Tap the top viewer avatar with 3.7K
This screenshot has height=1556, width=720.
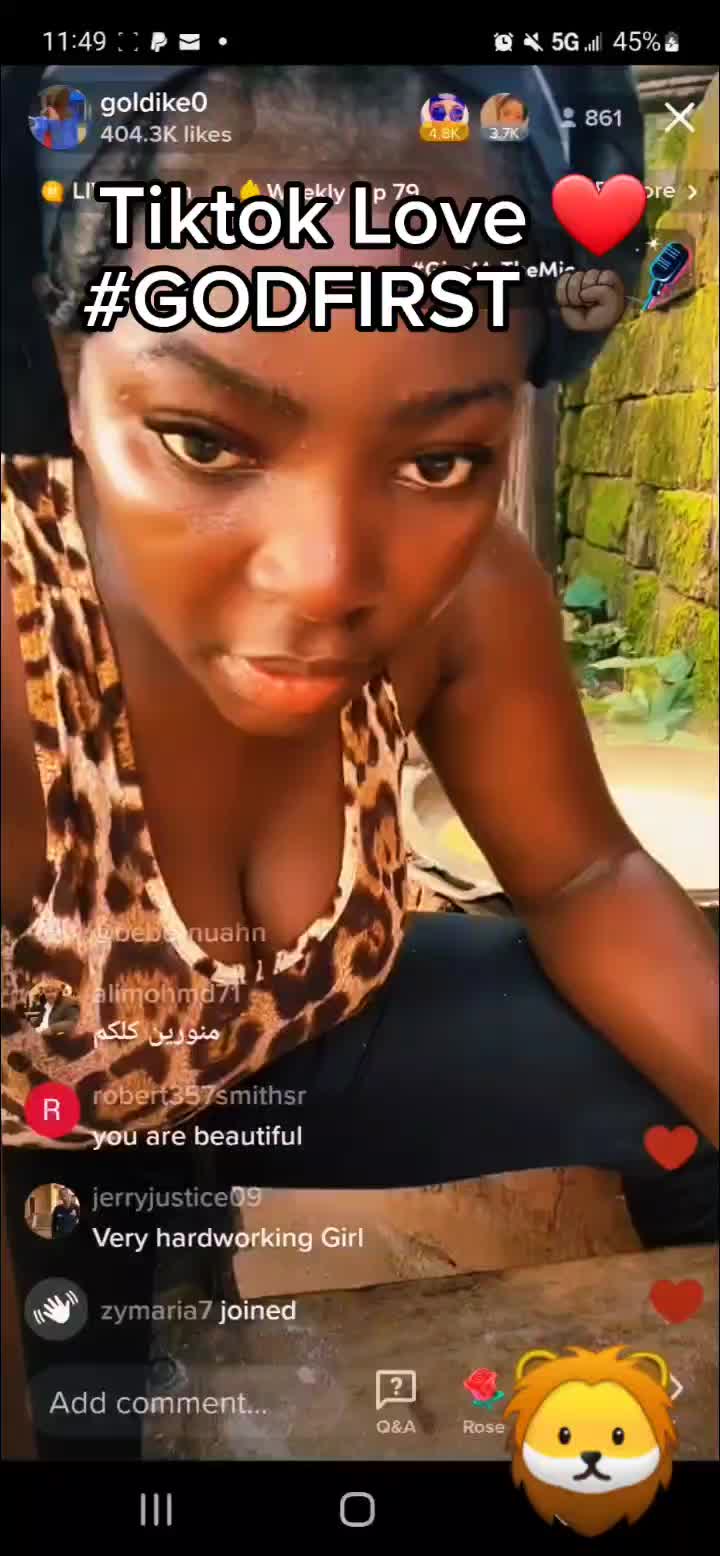(504, 116)
